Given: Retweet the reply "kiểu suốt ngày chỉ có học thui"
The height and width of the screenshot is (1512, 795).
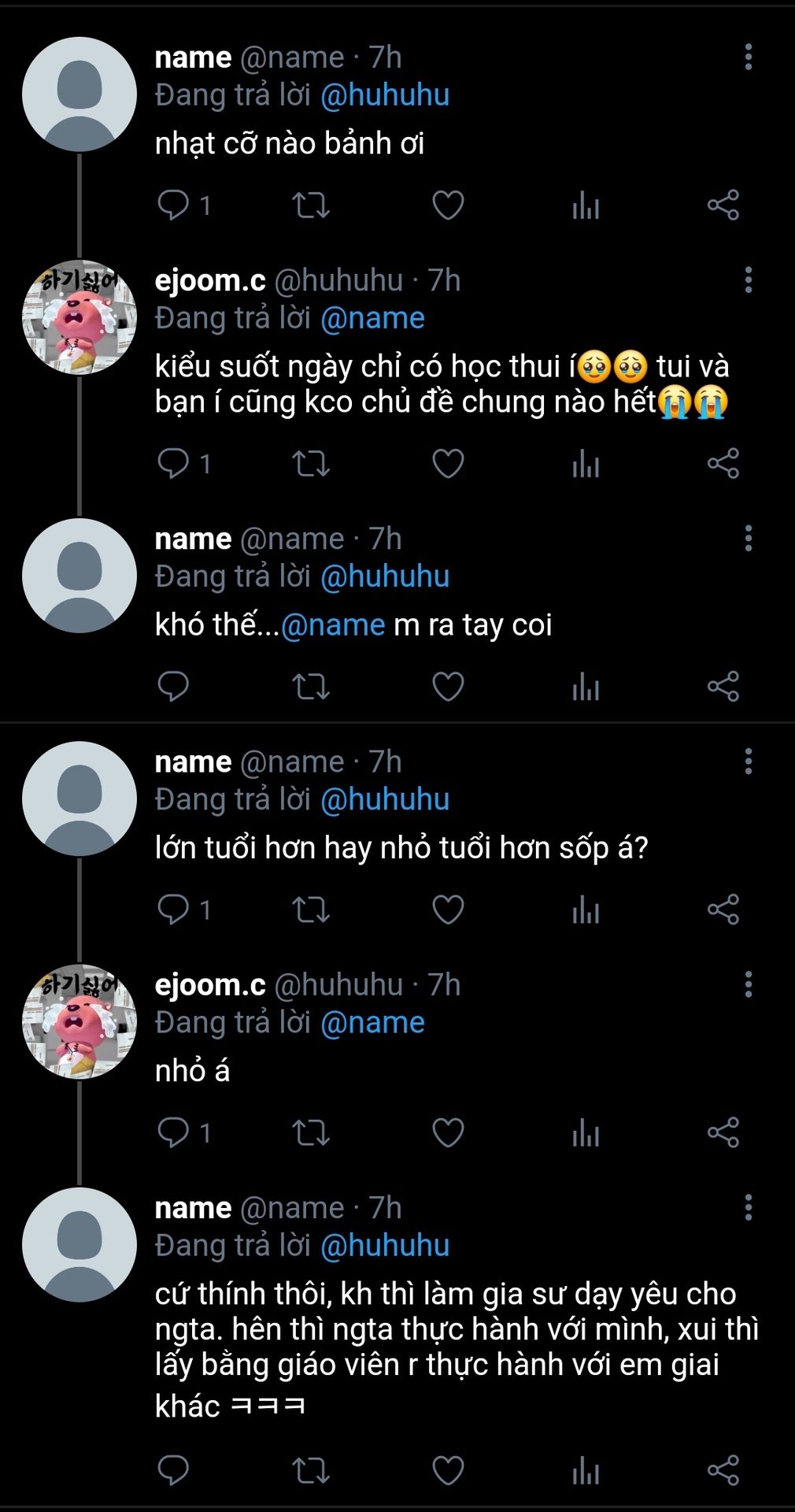Looking at the screenshot, I should pyautogui.click(x=311, y=464).
